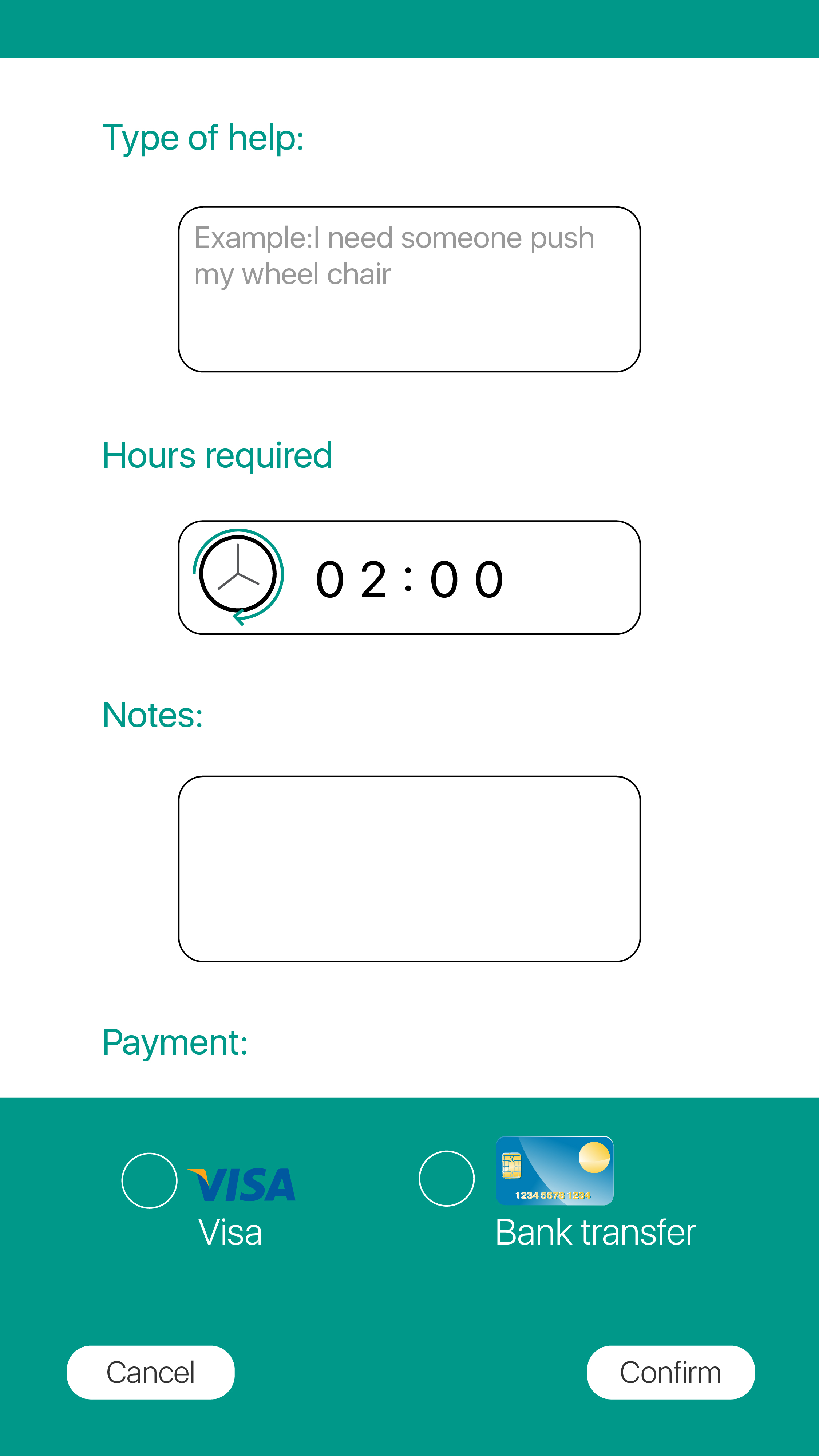Tap the Notes text box
This screenshot has height=1456, width=819.
point(409,869)
